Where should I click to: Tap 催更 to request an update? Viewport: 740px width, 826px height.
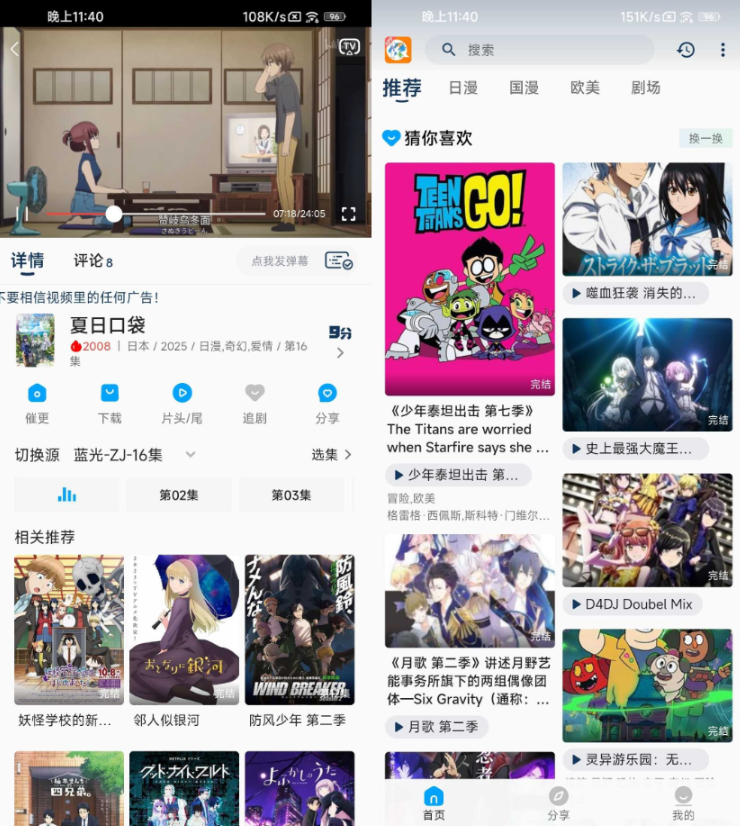pyautogui.click(x=37, y=403)
